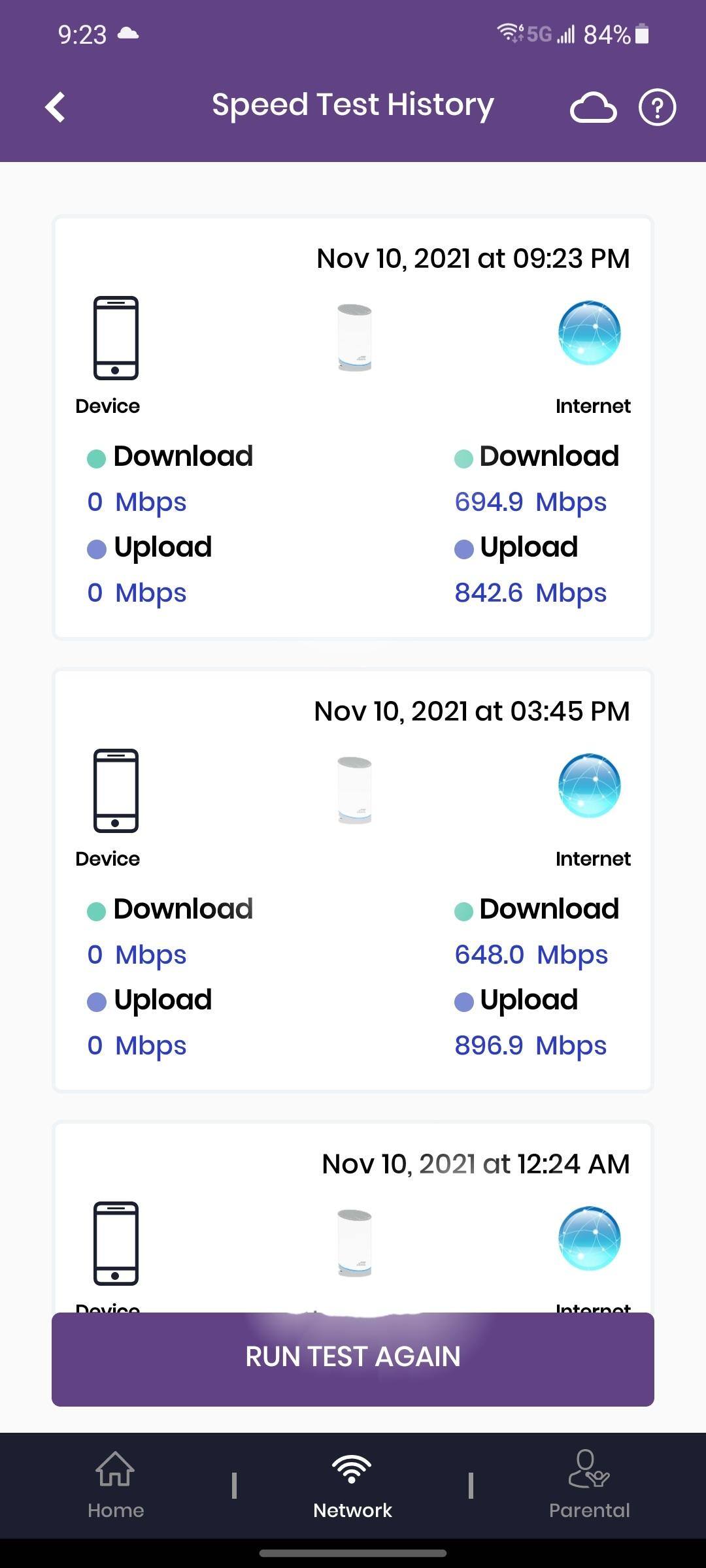Tap the router icon in the 12:24 AM card
The image size is (706, 1568).
(353, 1241)
